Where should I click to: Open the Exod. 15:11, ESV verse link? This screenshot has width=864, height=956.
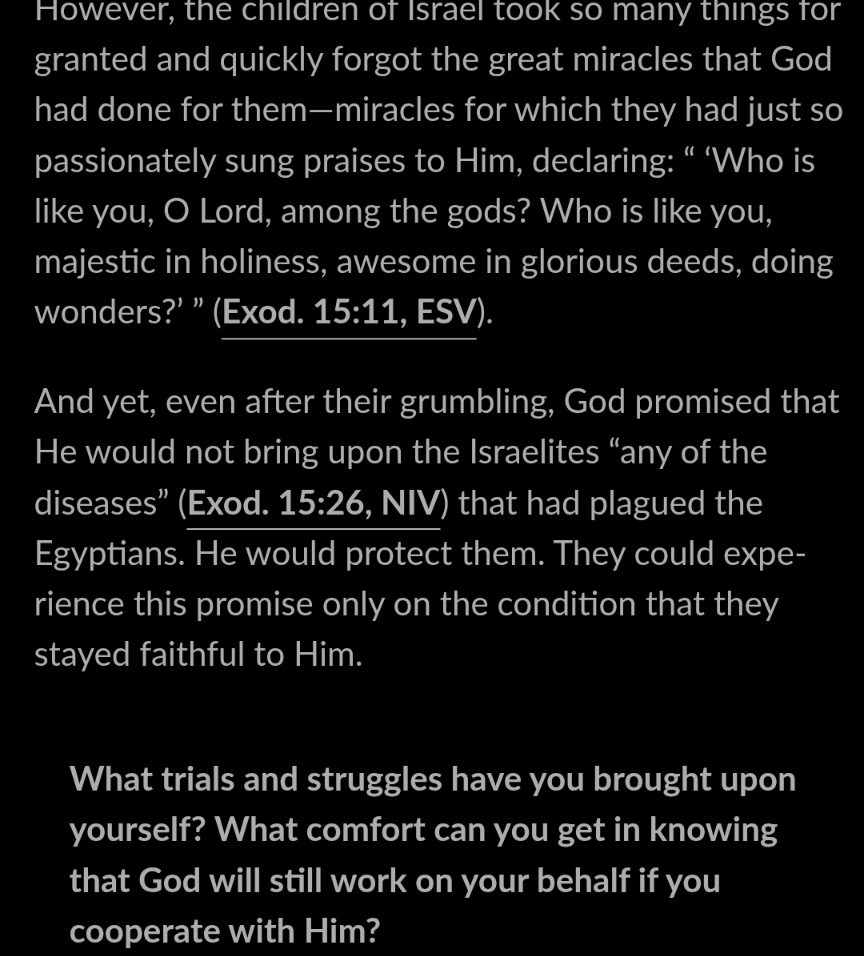[x=348, y=313]
